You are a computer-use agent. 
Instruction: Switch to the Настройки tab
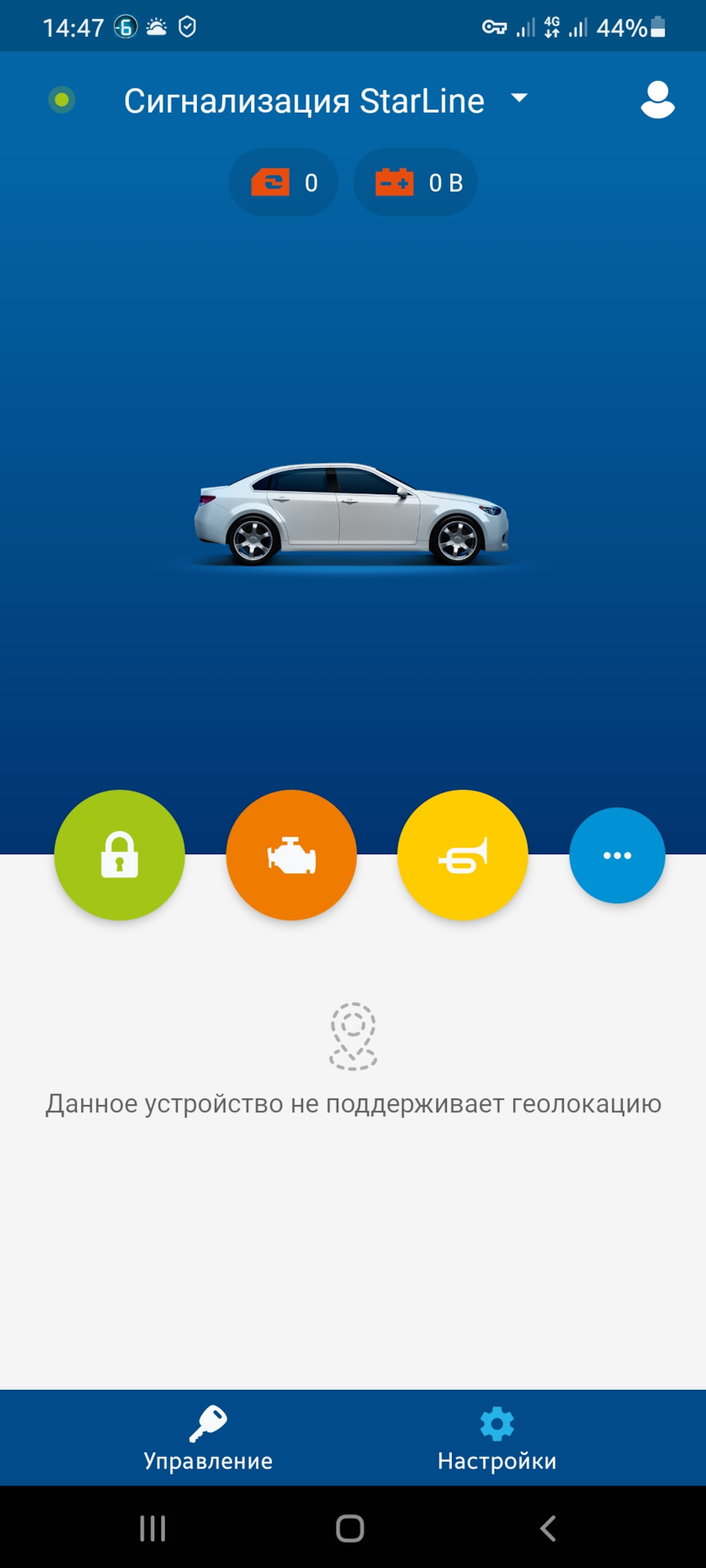(x=497, y=1440)
